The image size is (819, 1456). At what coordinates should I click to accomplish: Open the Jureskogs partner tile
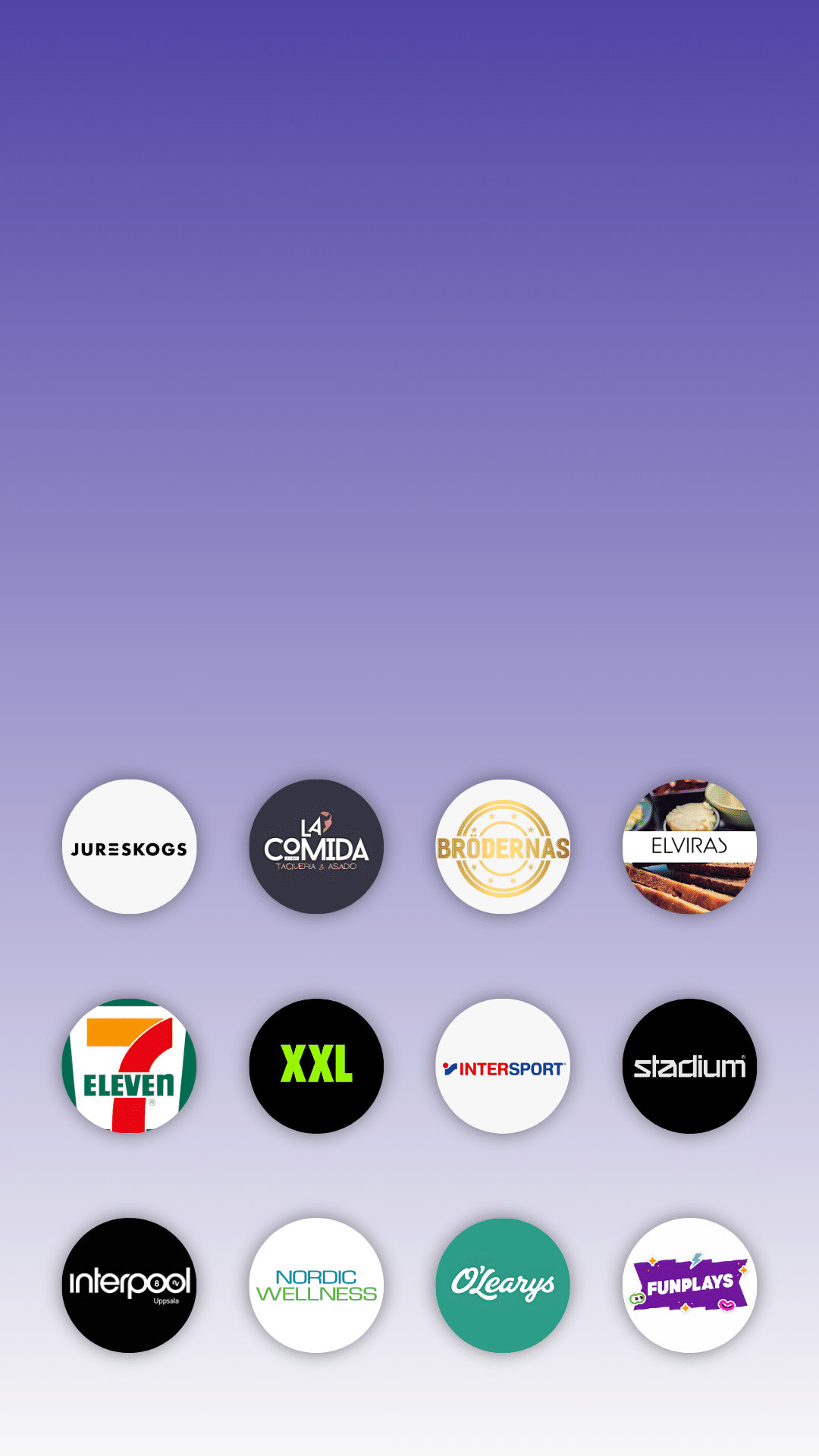tap(129, 846)
